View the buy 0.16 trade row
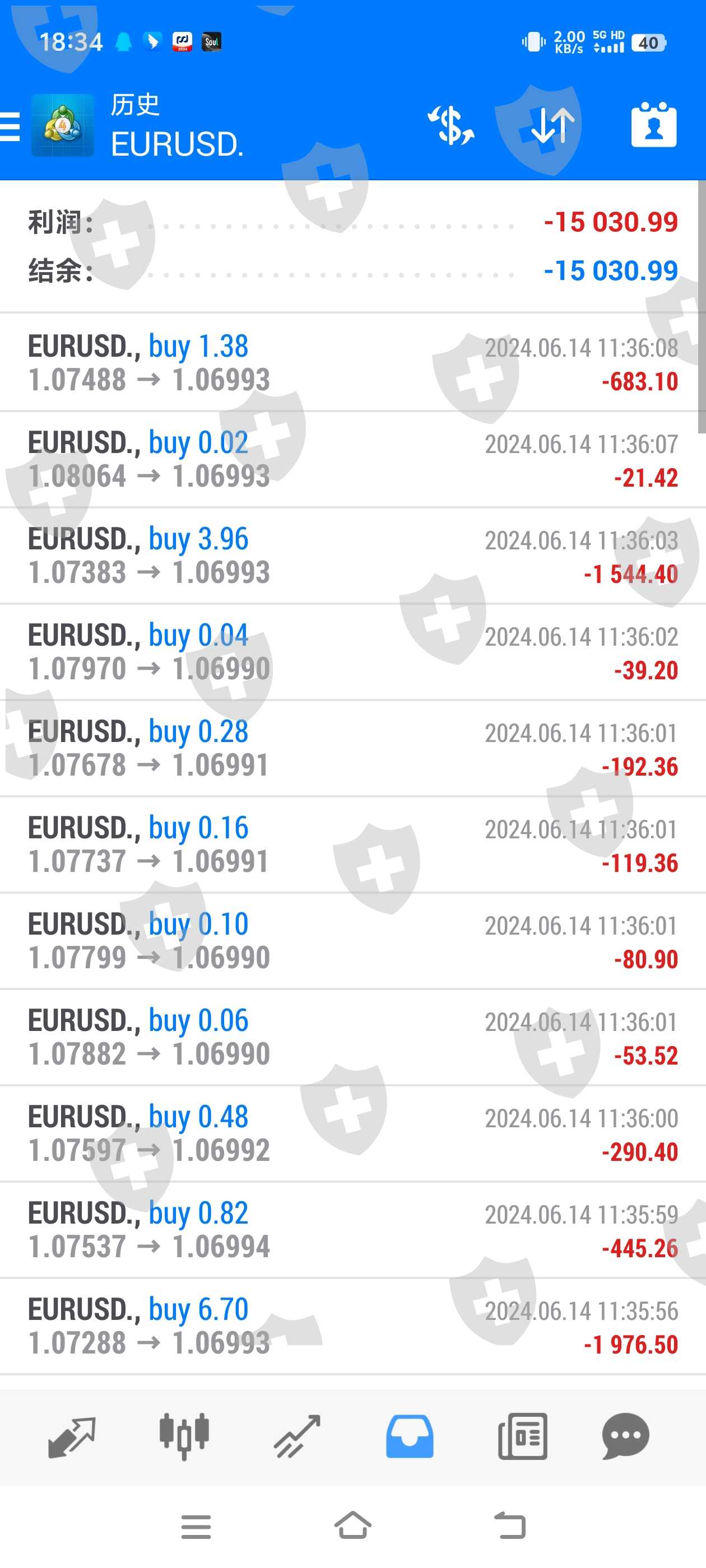The height and width of the screenshot is (1568, 706). pos(352,844)
